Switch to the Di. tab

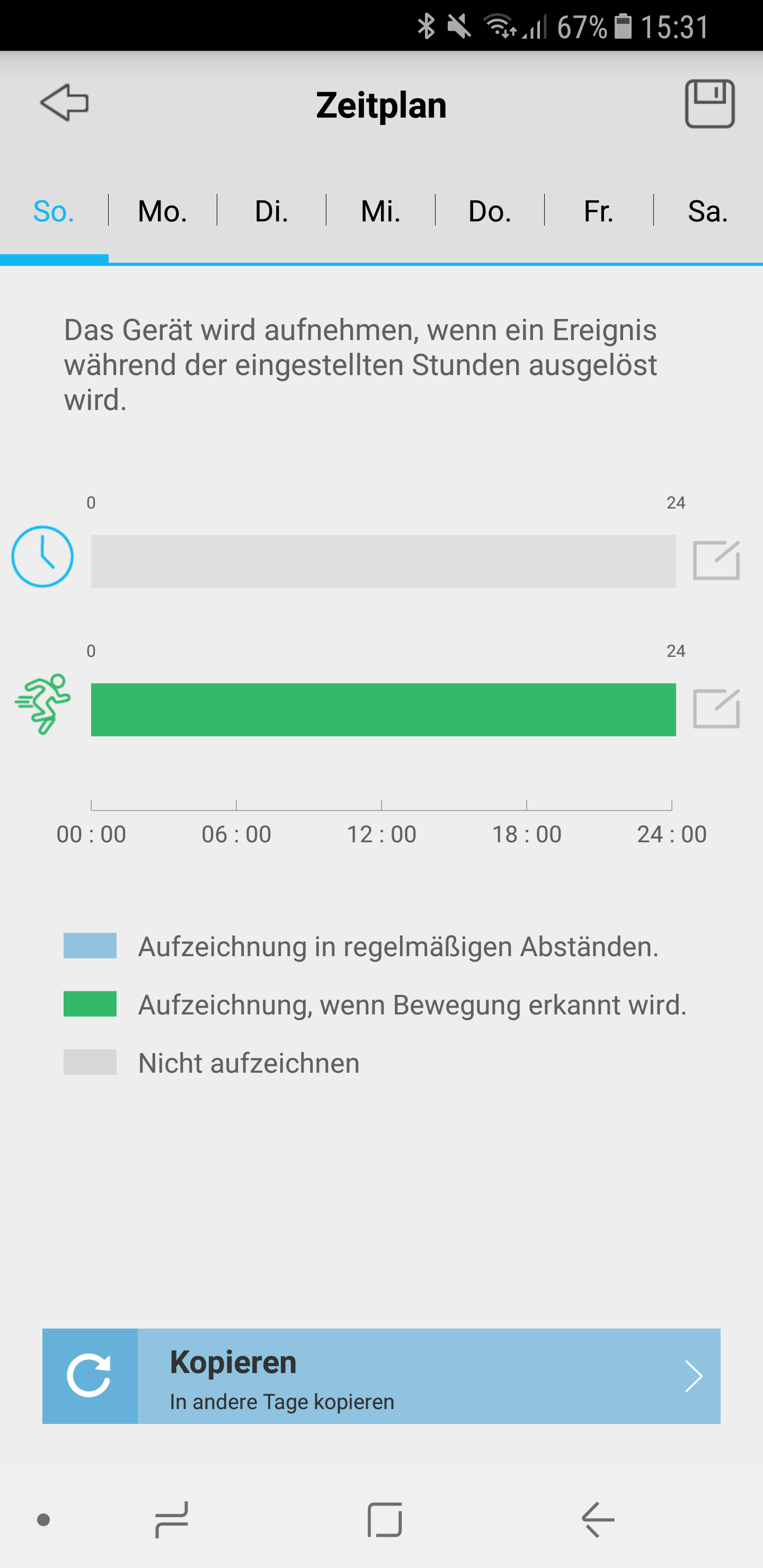(x=271, y=211)
